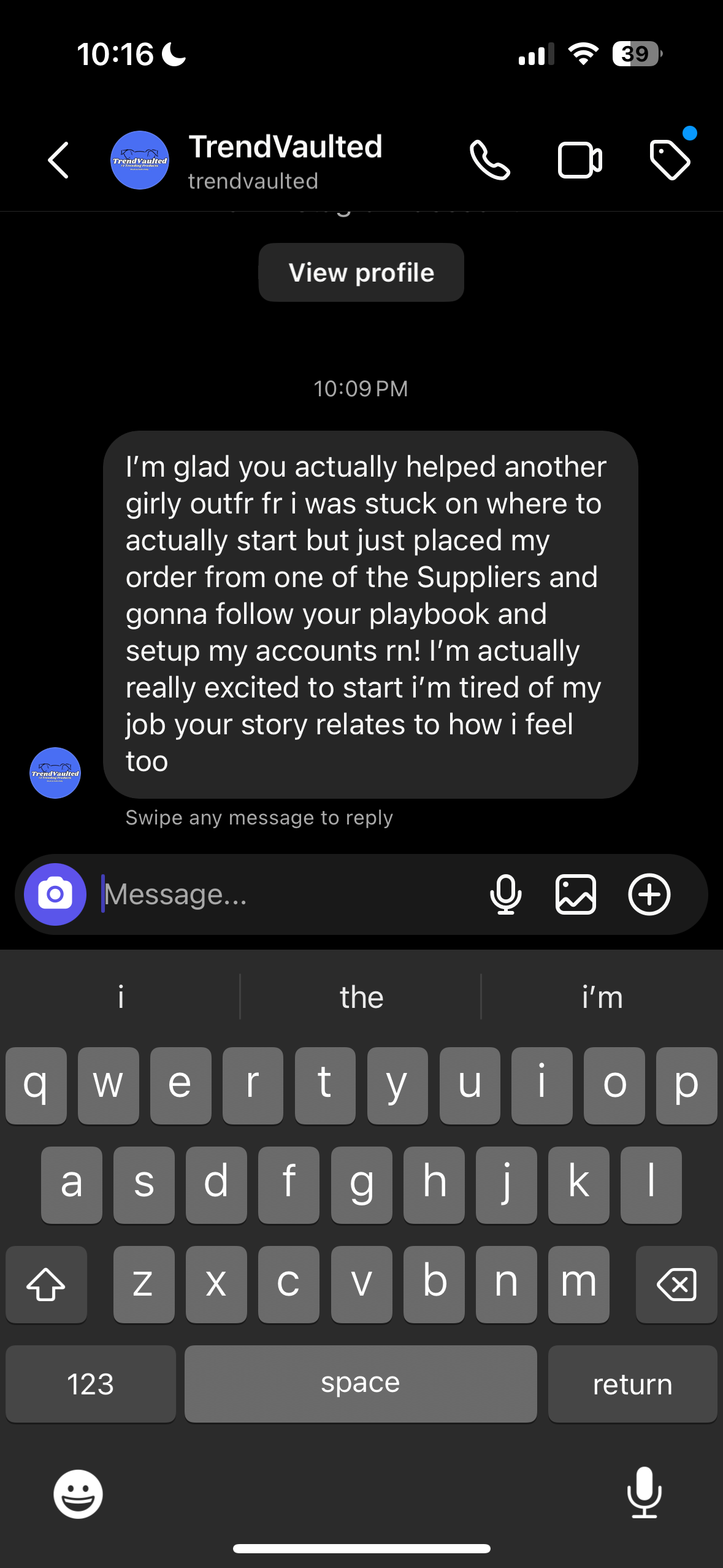Record a voice message with microphone icon
Viewport: 723px width, 1568px height.
(506, 894)
